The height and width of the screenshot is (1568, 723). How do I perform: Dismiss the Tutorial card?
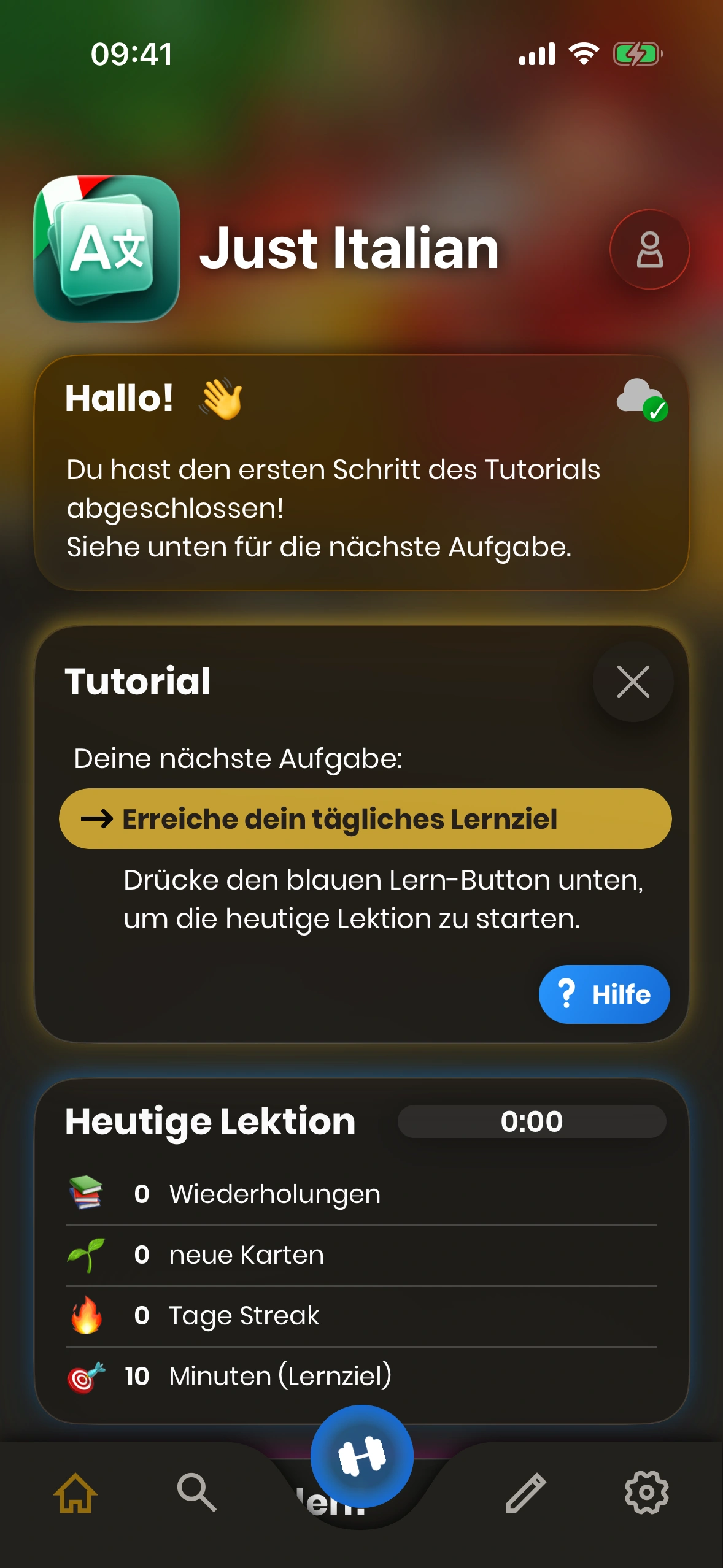[x=633, y=682]
